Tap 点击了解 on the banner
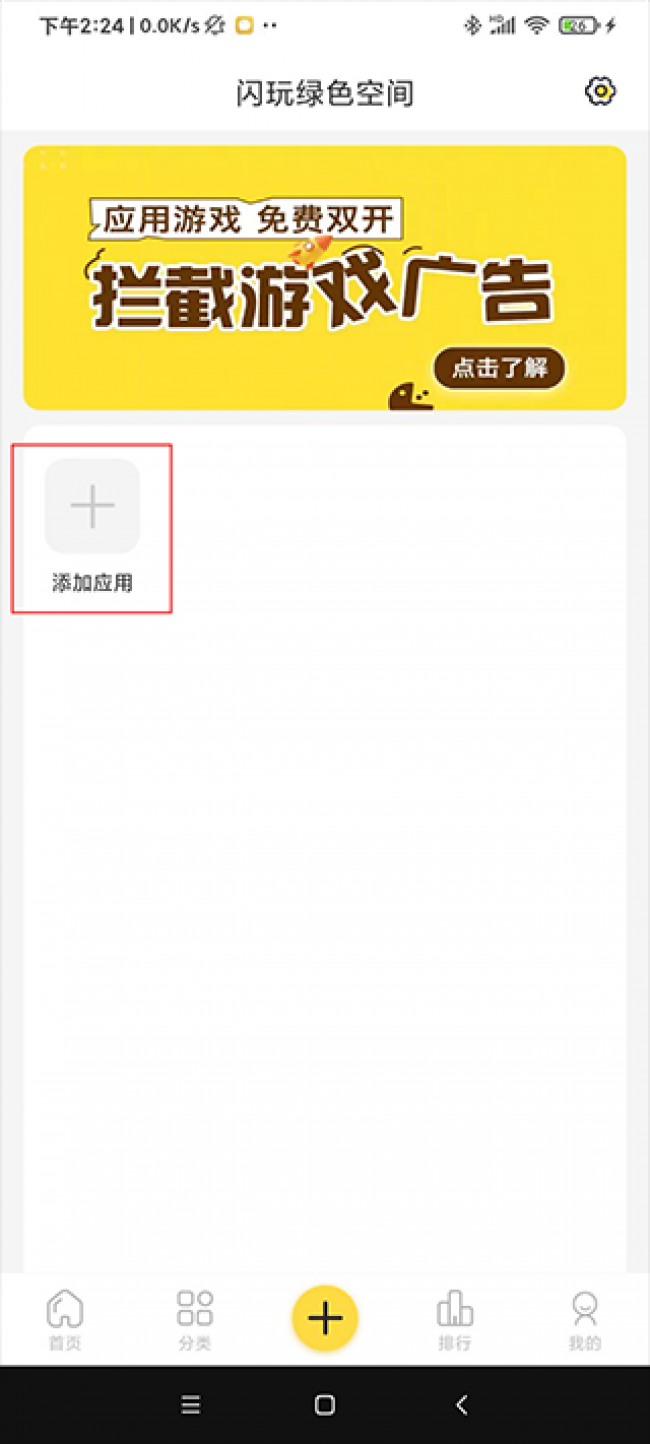 click(x=499, y=368)
